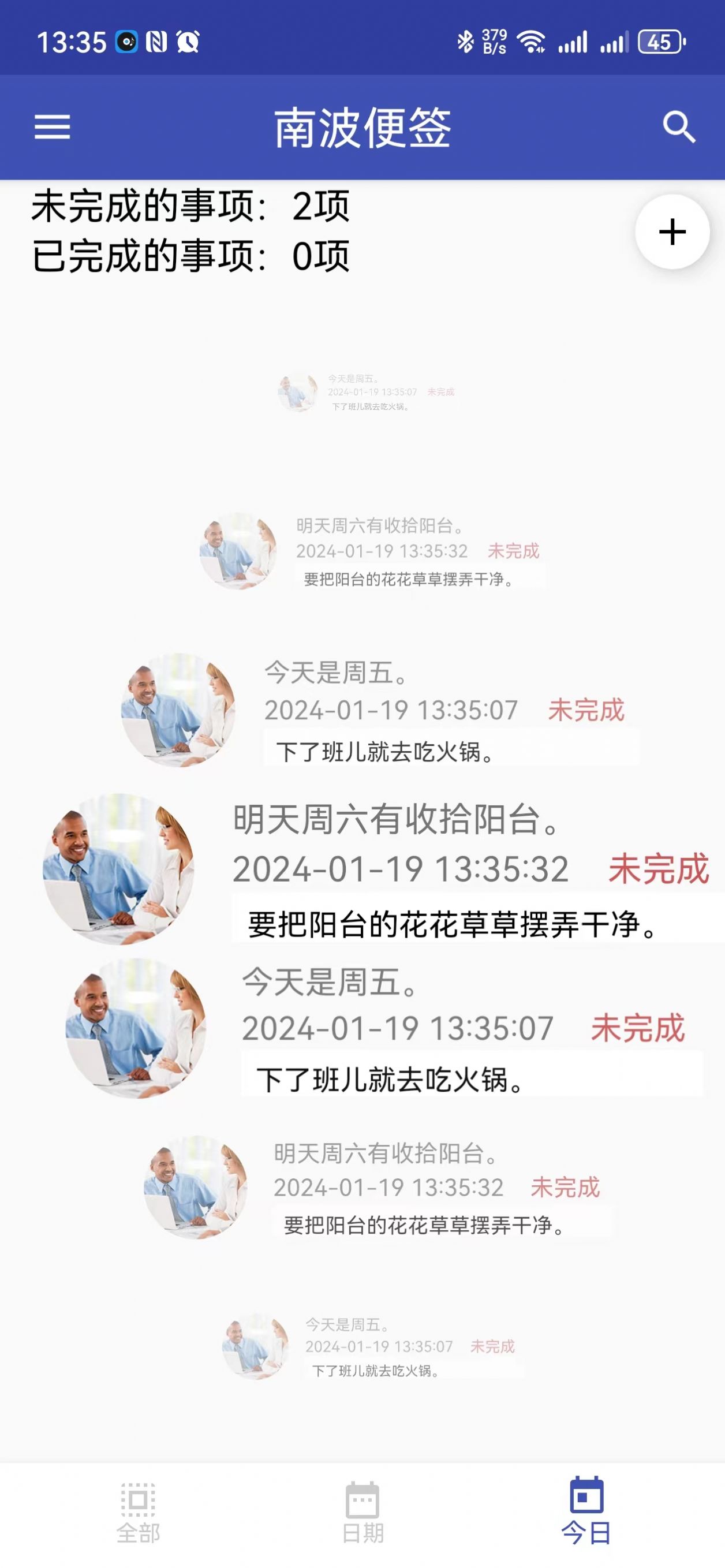Viewport: 725px width, 1568px height.
Task: Tap the 未完成的事项 2项 summary line
Action: 189,210
